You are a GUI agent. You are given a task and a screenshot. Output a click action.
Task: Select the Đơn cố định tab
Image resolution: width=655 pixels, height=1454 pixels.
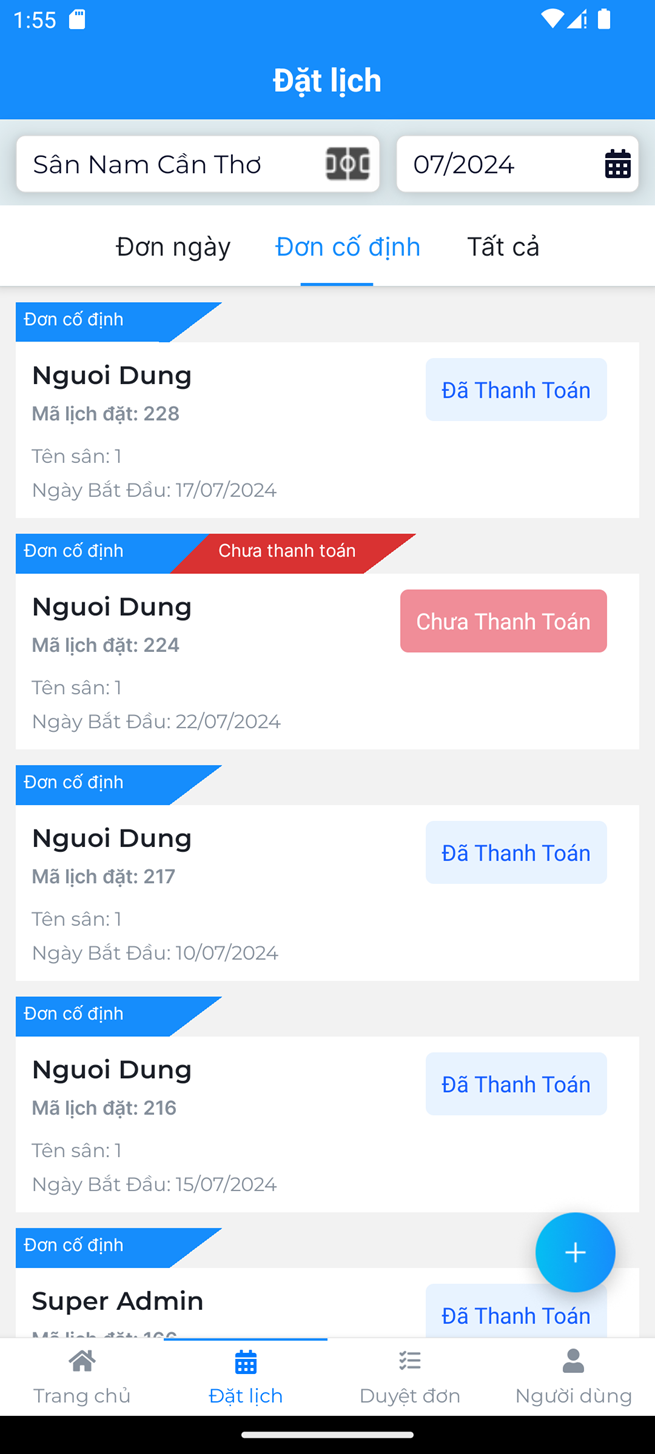pyautogui.click(x=348, y=247)
